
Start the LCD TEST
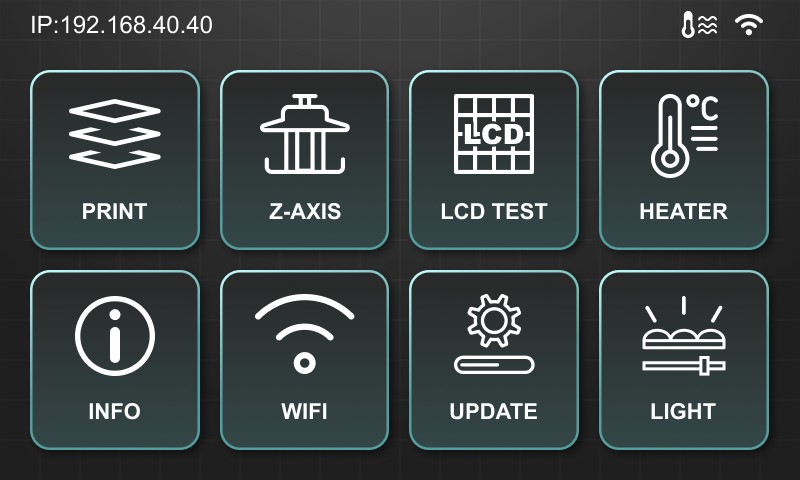494,160
